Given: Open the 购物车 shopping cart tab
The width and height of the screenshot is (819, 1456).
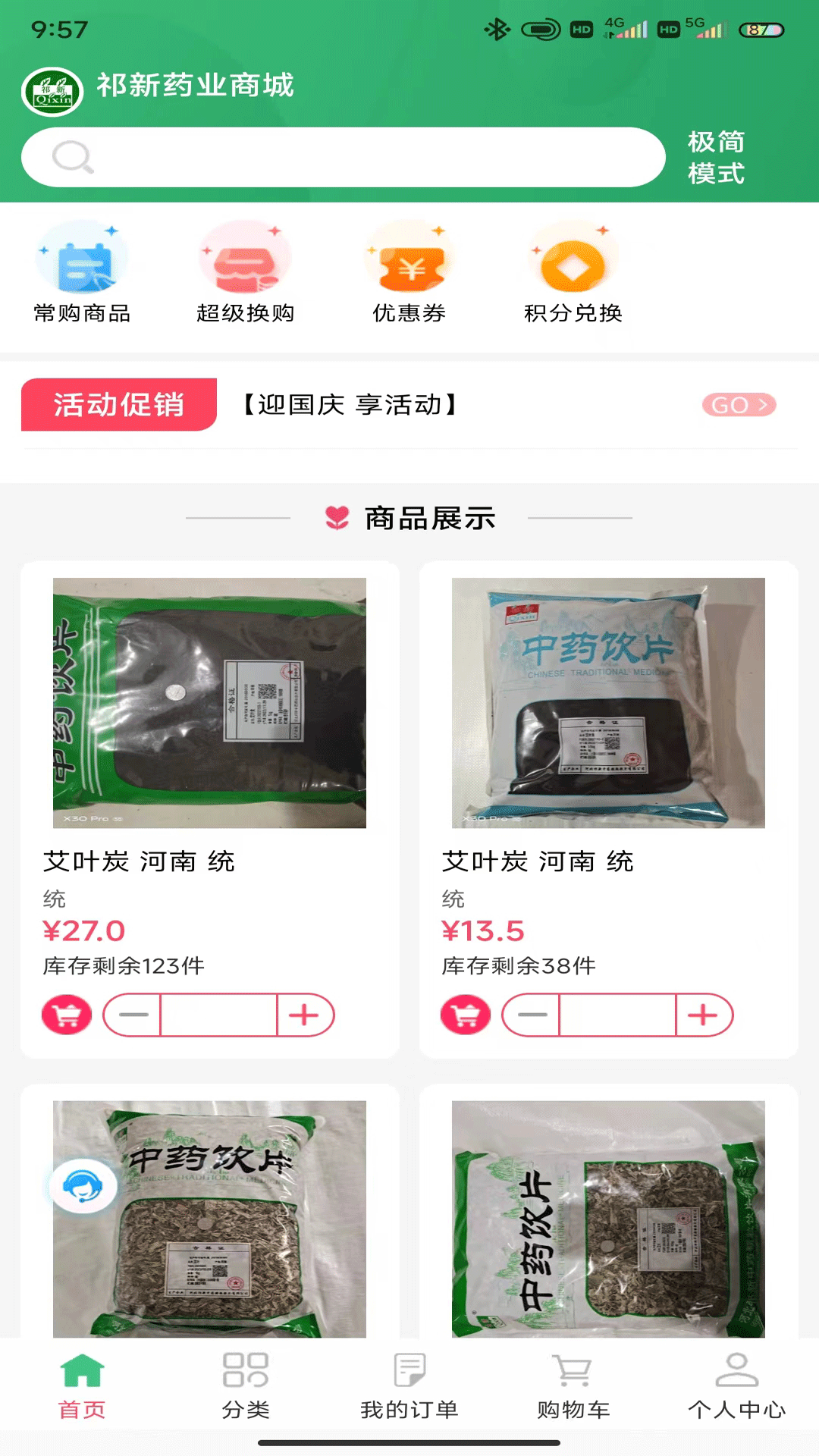Looking at the screenshot, I should tap(573, 1385).
